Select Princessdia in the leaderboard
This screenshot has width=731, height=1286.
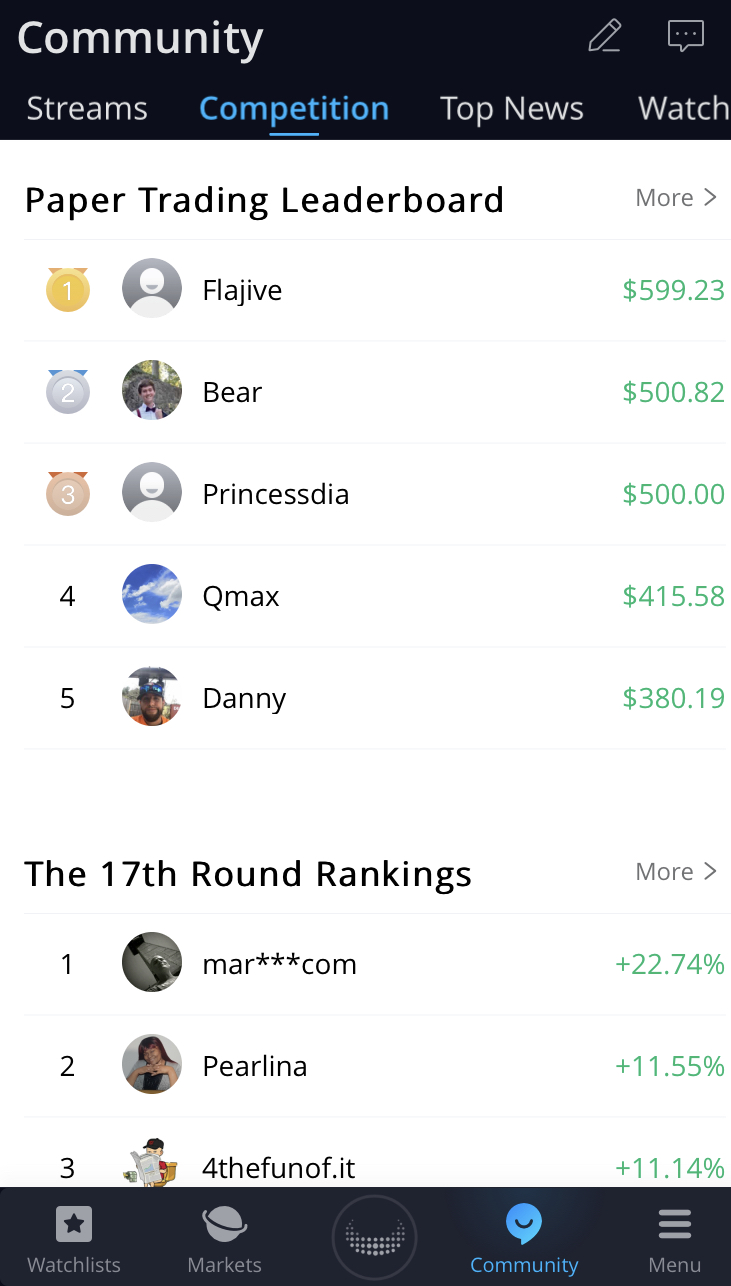[x=375, y=494]
